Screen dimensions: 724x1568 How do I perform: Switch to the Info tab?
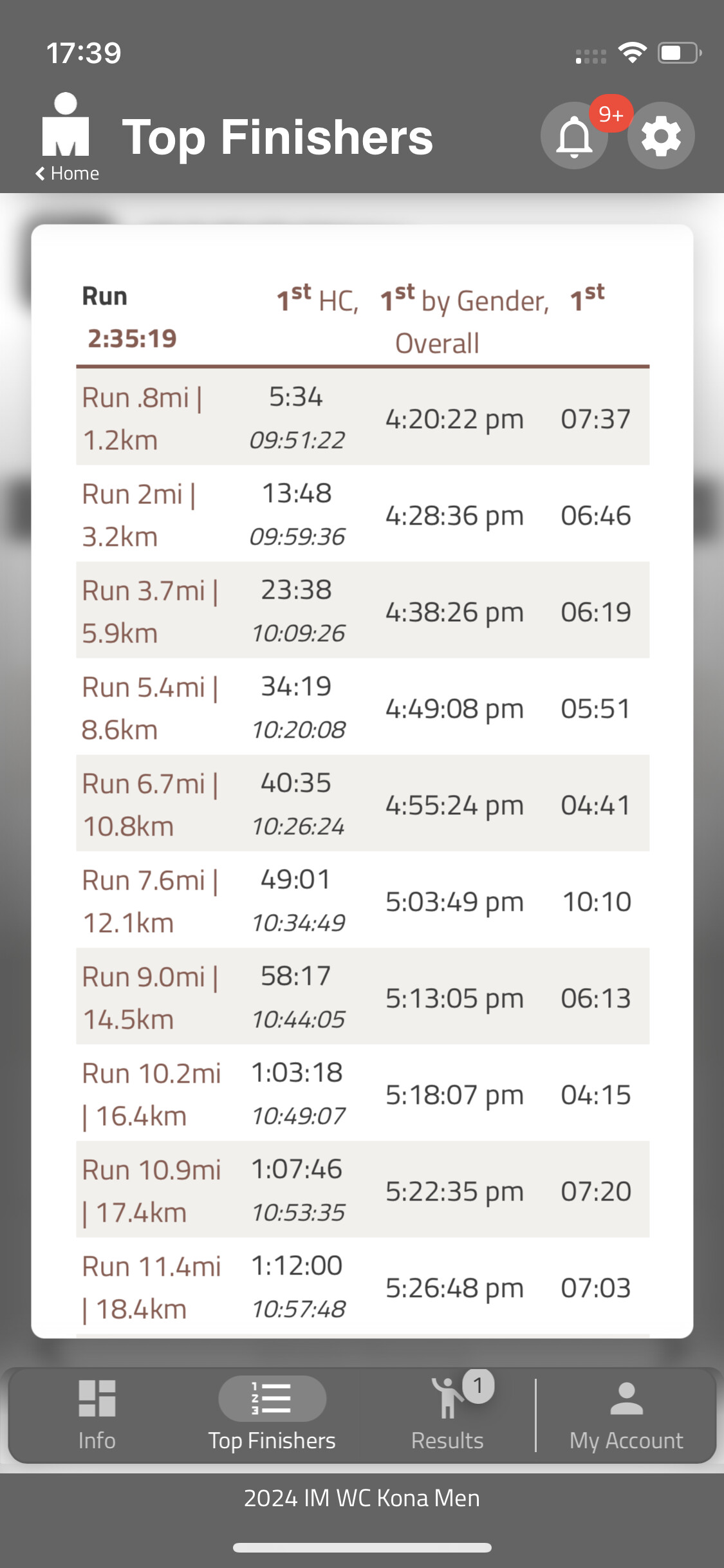[97, 1415]
